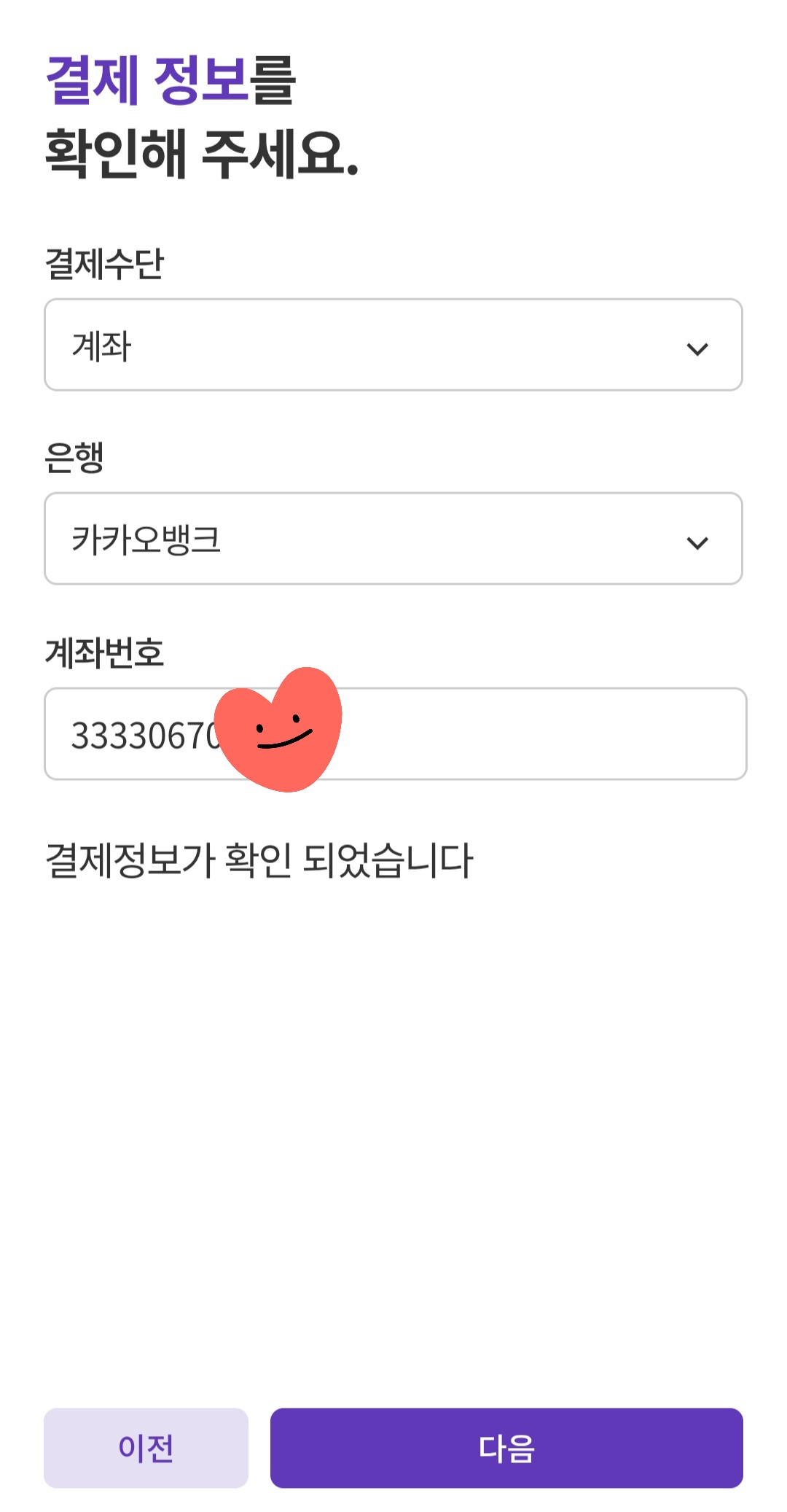Select the 계좌번호 account number input field
787x1512 pixels.
click(x=510, y=733)
